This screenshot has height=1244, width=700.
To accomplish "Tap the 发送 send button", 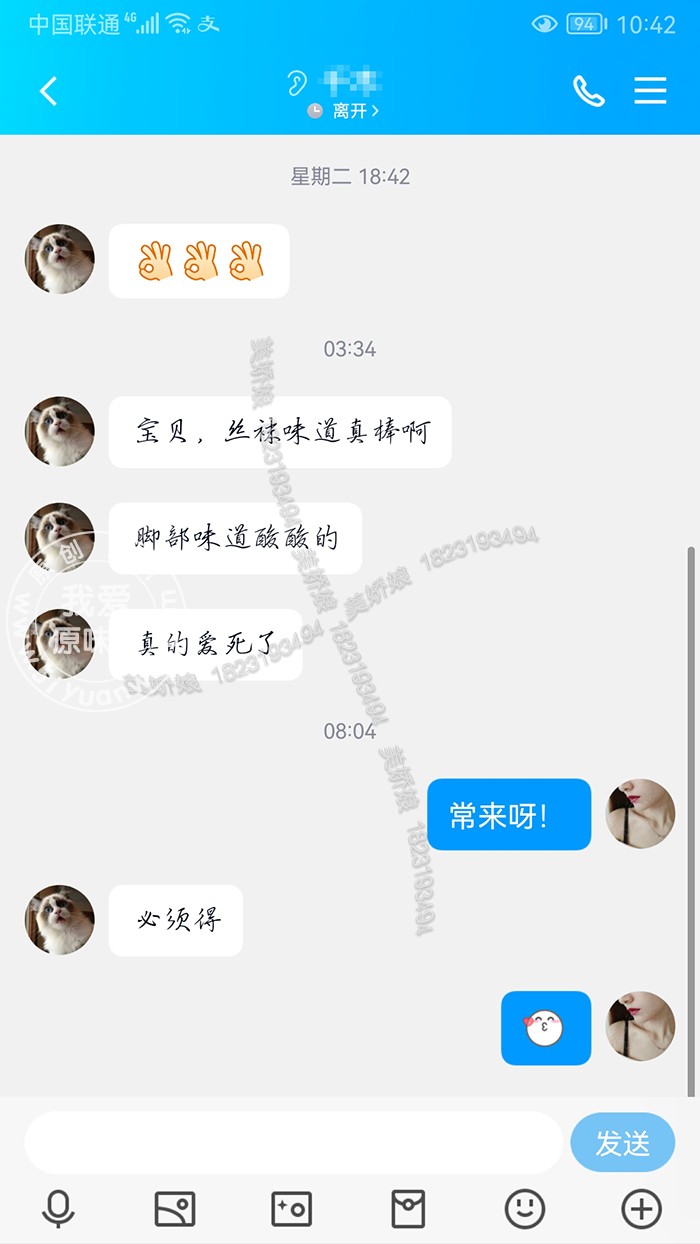I will coord(622,1142).
